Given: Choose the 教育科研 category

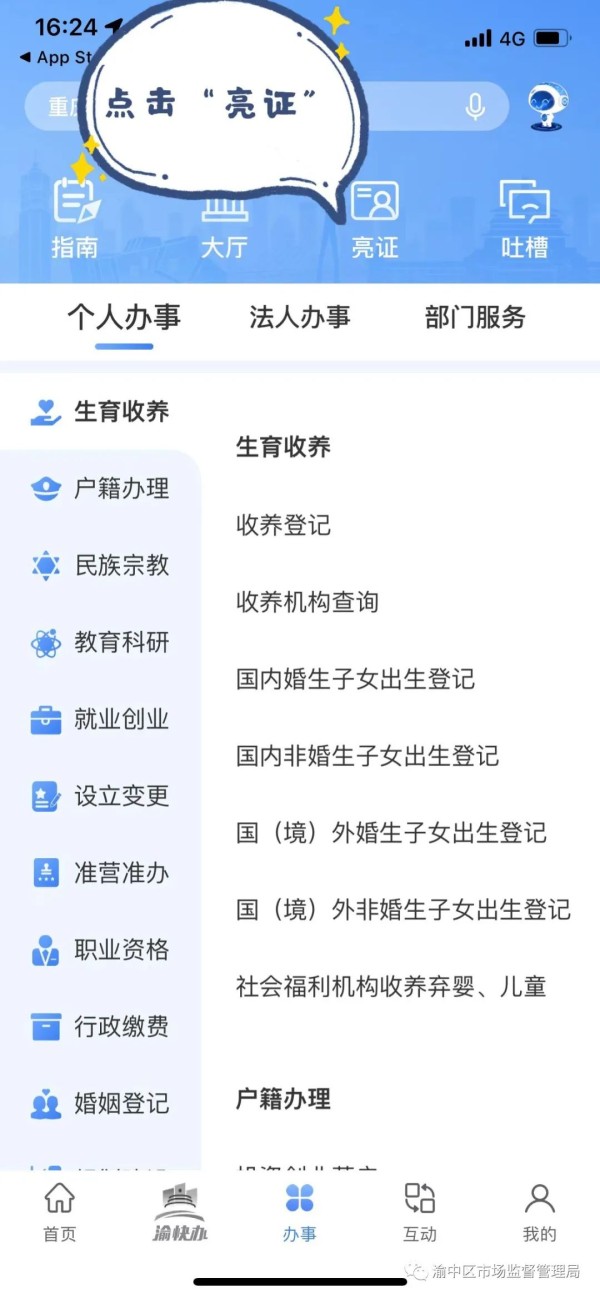Looking at the screenshot, I should click(x=100, y=643).
